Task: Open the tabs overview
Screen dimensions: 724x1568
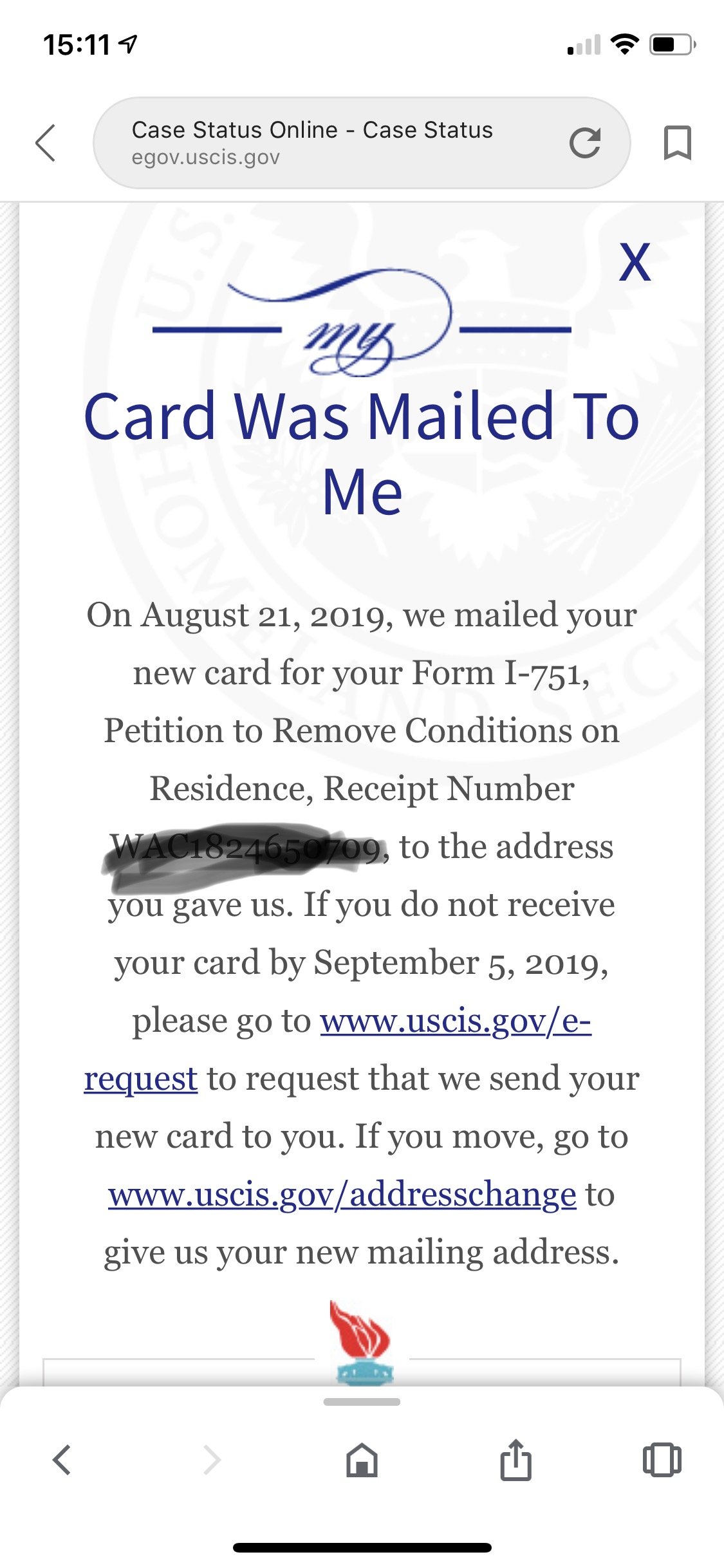Action: [x=662, y=1460]
